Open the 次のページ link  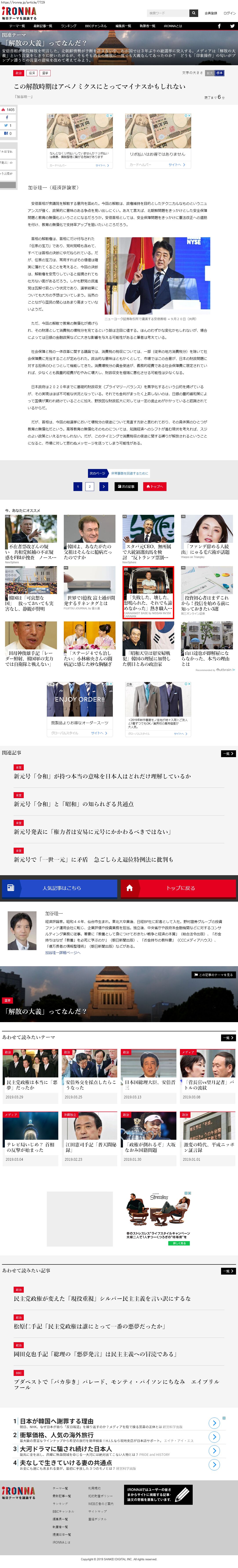click(x=97, y=473)
